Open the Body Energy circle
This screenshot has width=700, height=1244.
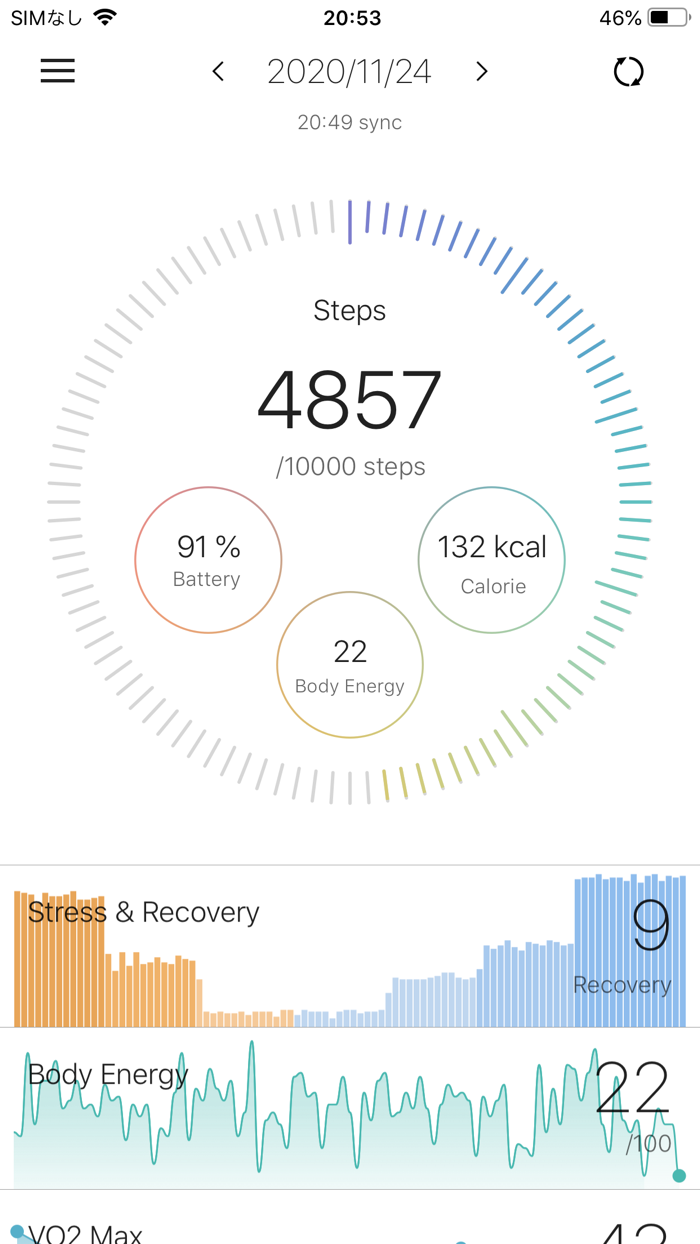tap(350, 665)
